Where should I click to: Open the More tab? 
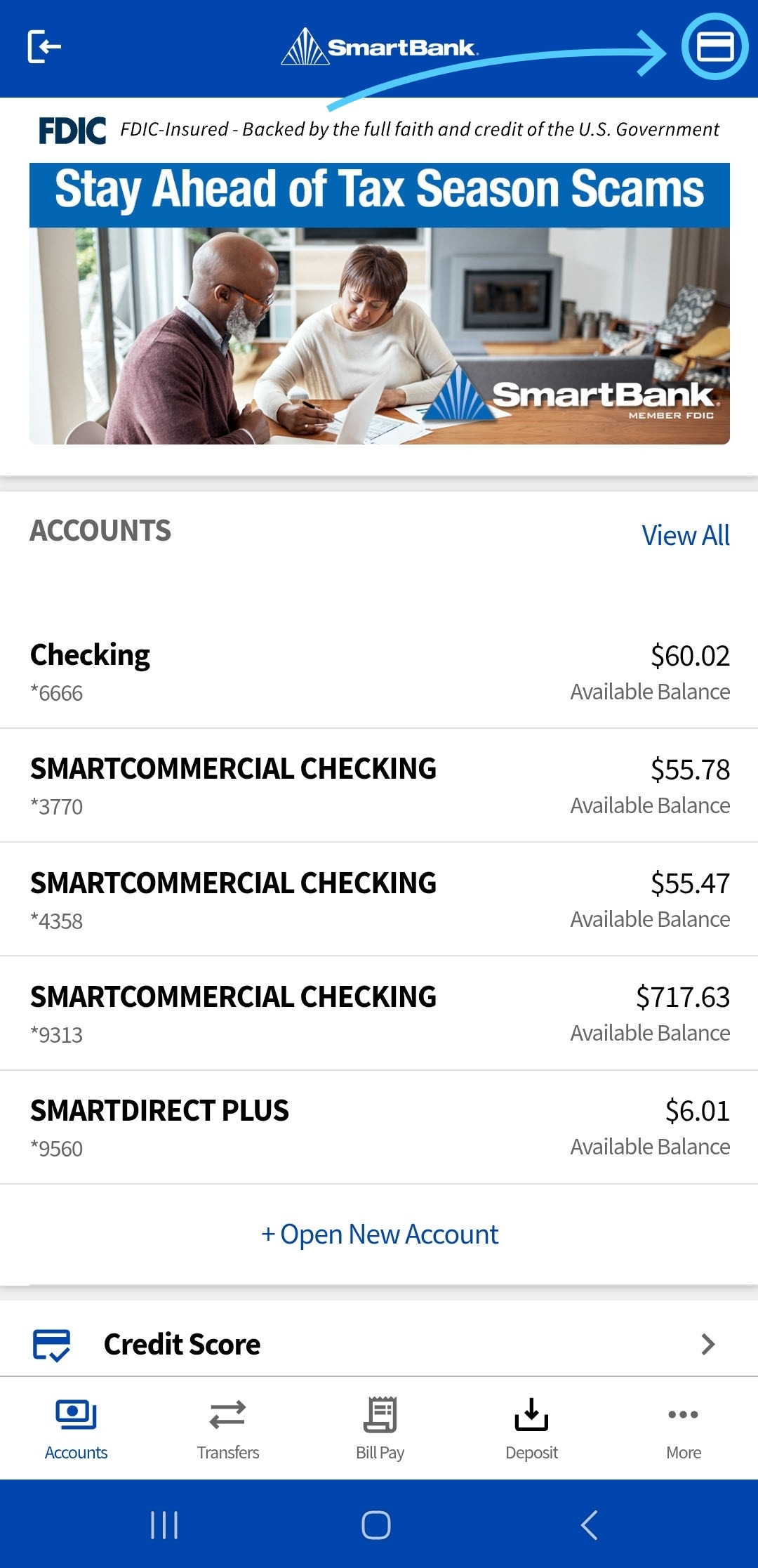coord(684,1429)
